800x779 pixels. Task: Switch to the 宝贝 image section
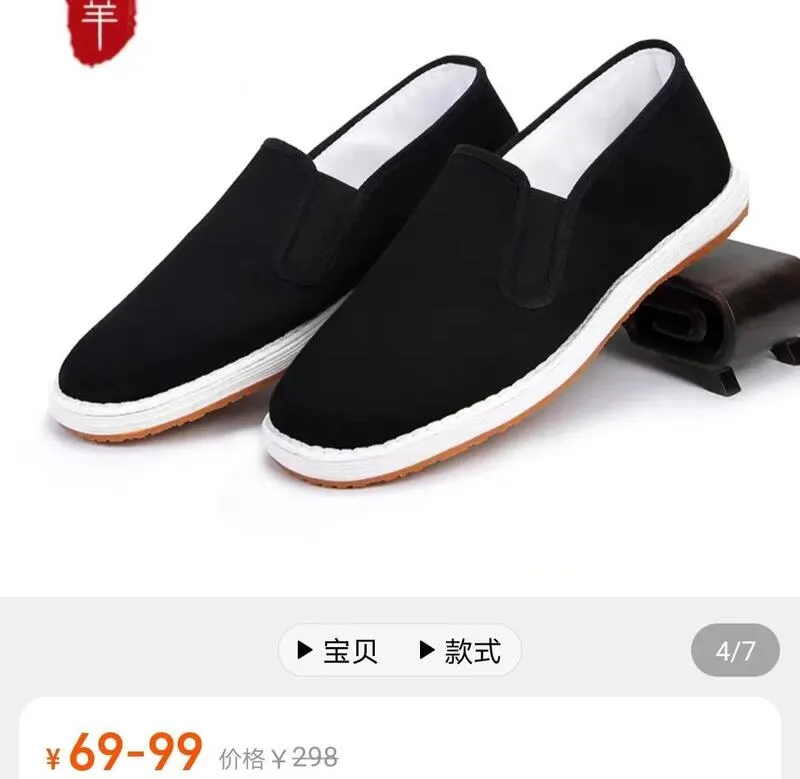coord(339,651)
